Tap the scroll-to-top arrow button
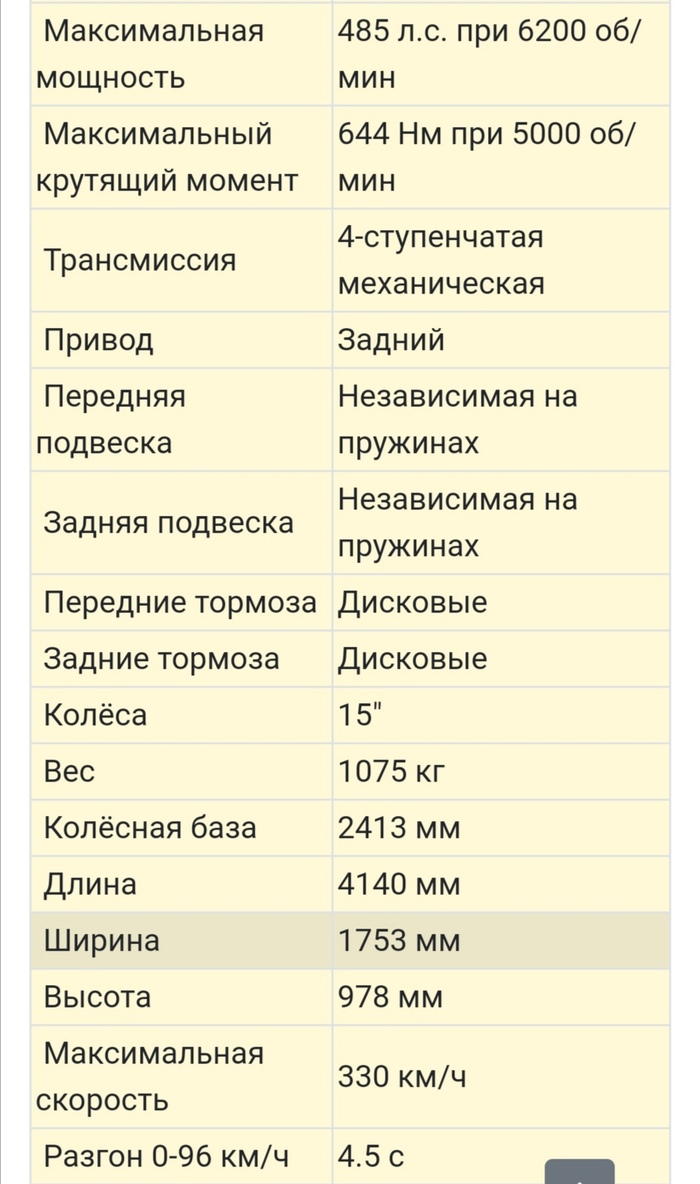Image resolution: width=700 pixels, height=1184 pixels. (579, 1173)
